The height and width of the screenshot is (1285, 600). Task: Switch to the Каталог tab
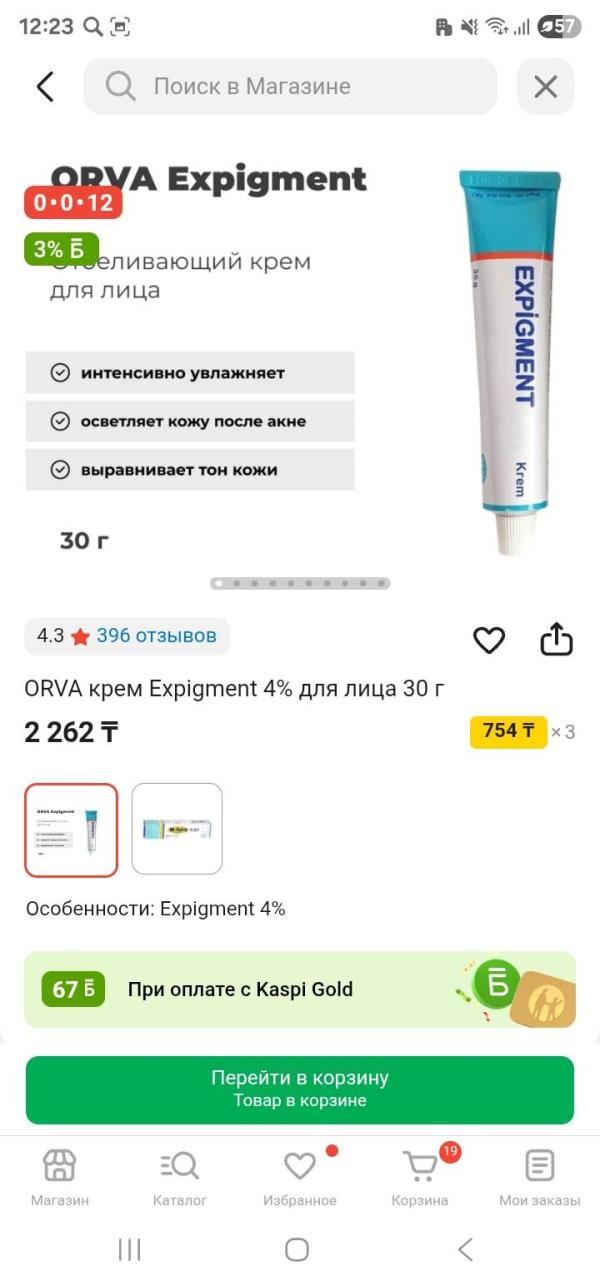point(180,1178)
